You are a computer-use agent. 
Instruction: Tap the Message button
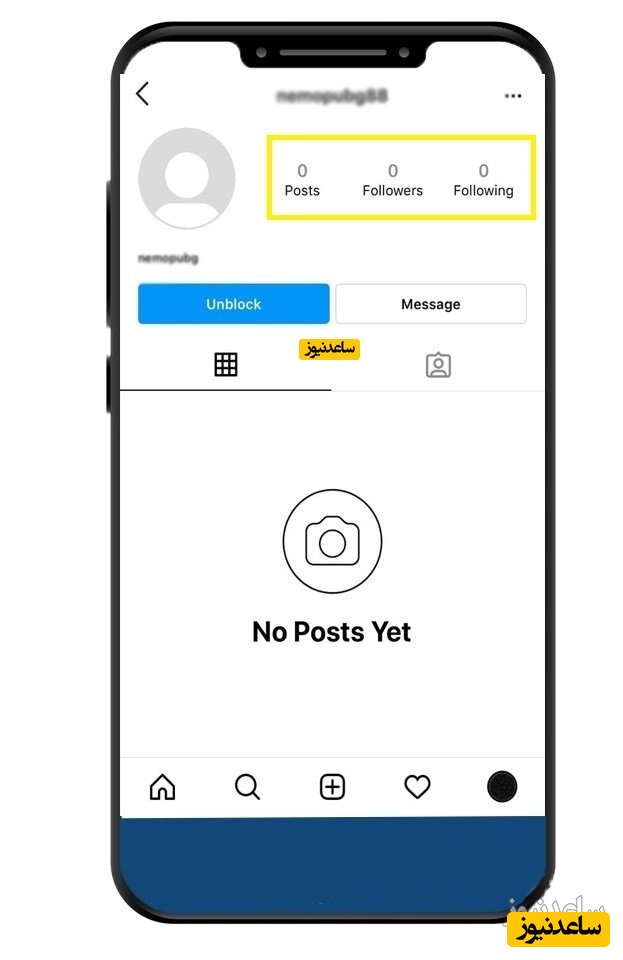click(430, 304)
